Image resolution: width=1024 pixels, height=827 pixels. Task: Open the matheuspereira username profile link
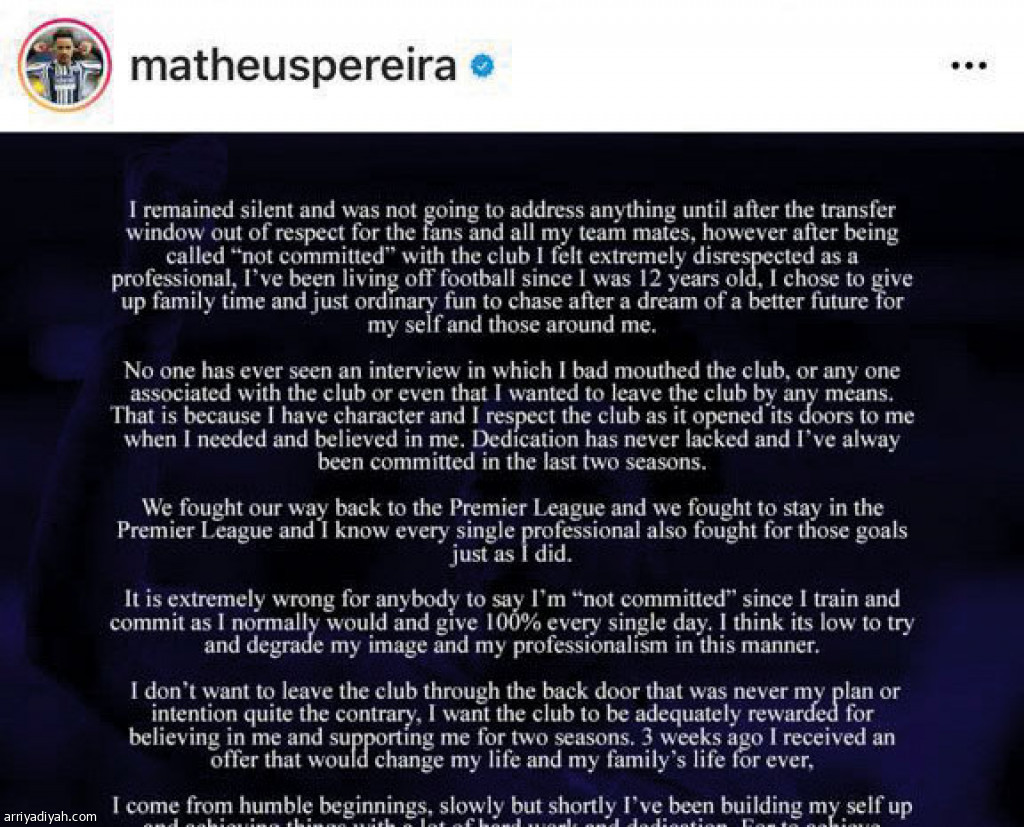[x=294, y=66]
